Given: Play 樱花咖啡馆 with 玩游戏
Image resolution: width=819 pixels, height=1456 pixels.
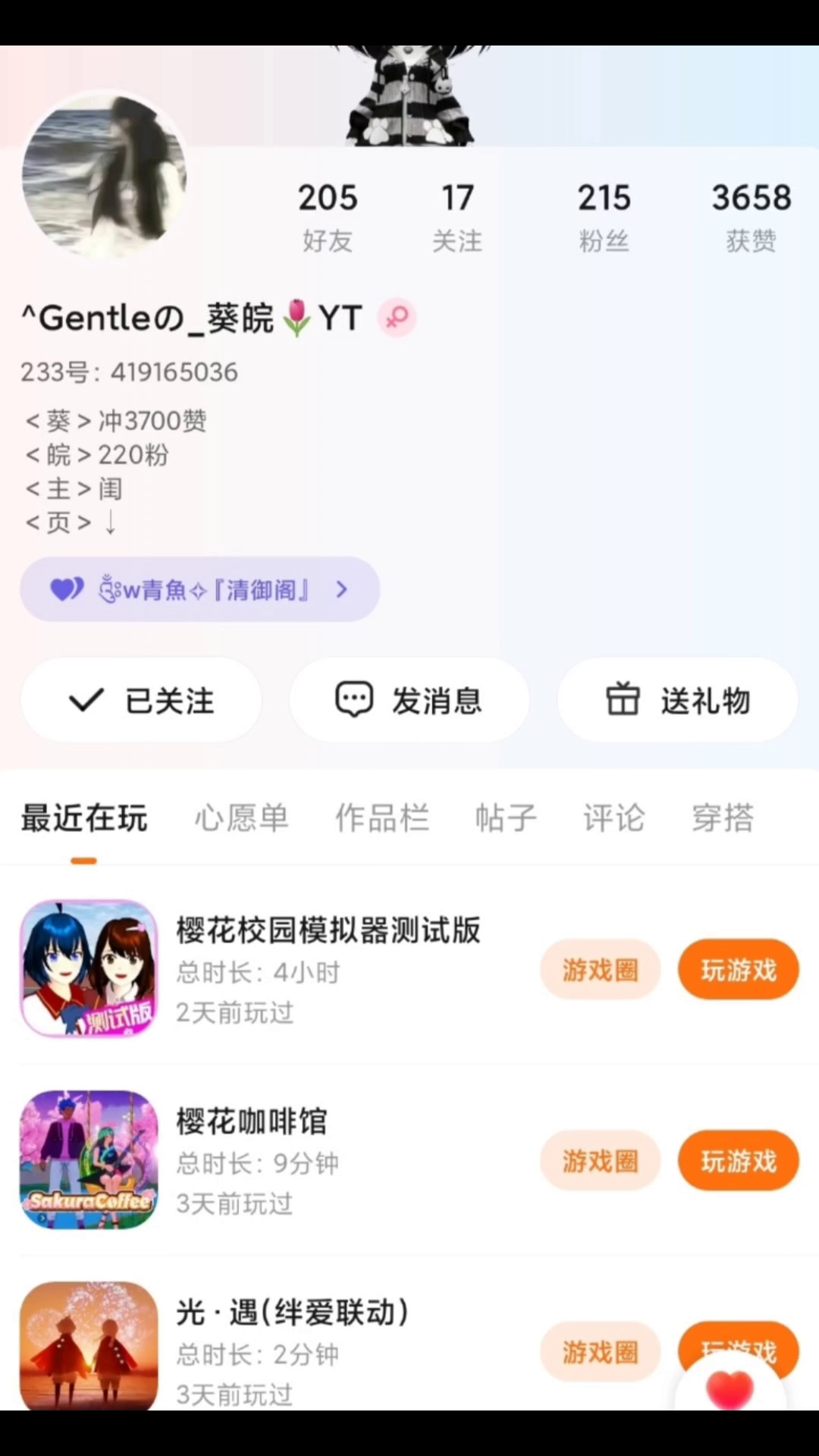Looking at the screenshot, I should coord(738,1160).
